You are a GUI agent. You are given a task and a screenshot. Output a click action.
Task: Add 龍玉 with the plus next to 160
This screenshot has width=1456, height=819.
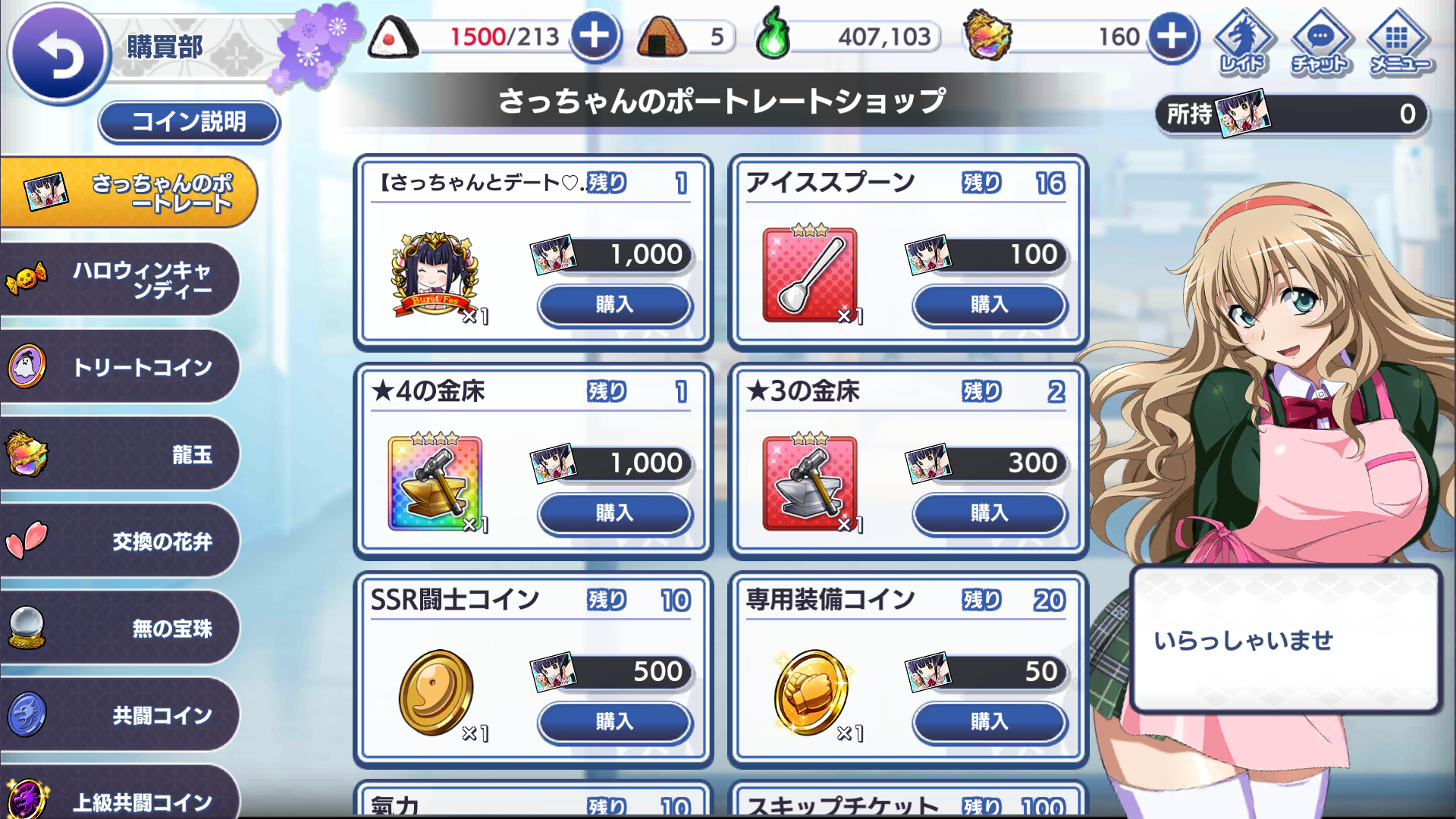coord(1172,36)
